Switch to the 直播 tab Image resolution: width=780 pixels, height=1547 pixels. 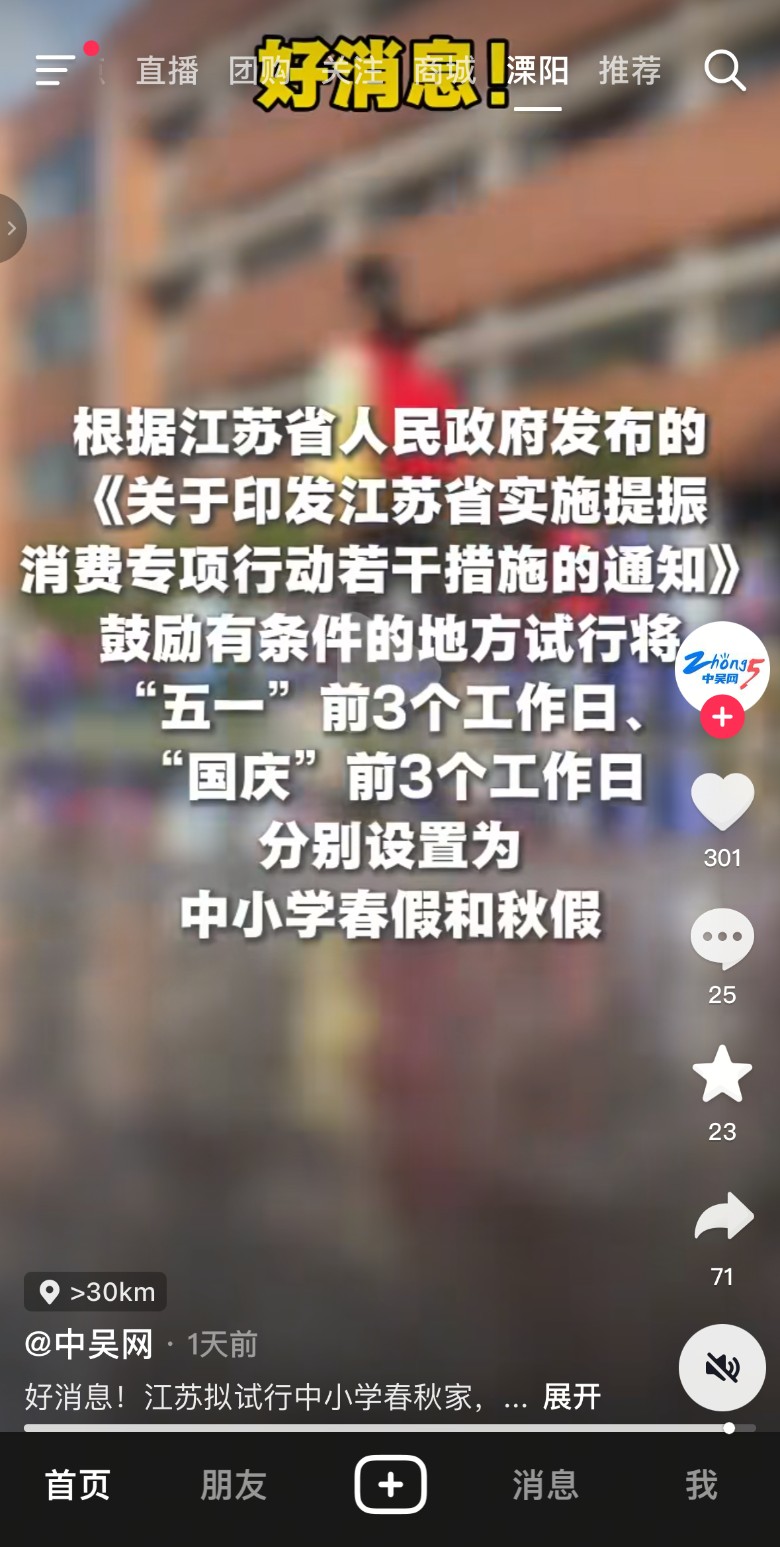(x=167, y=71)
